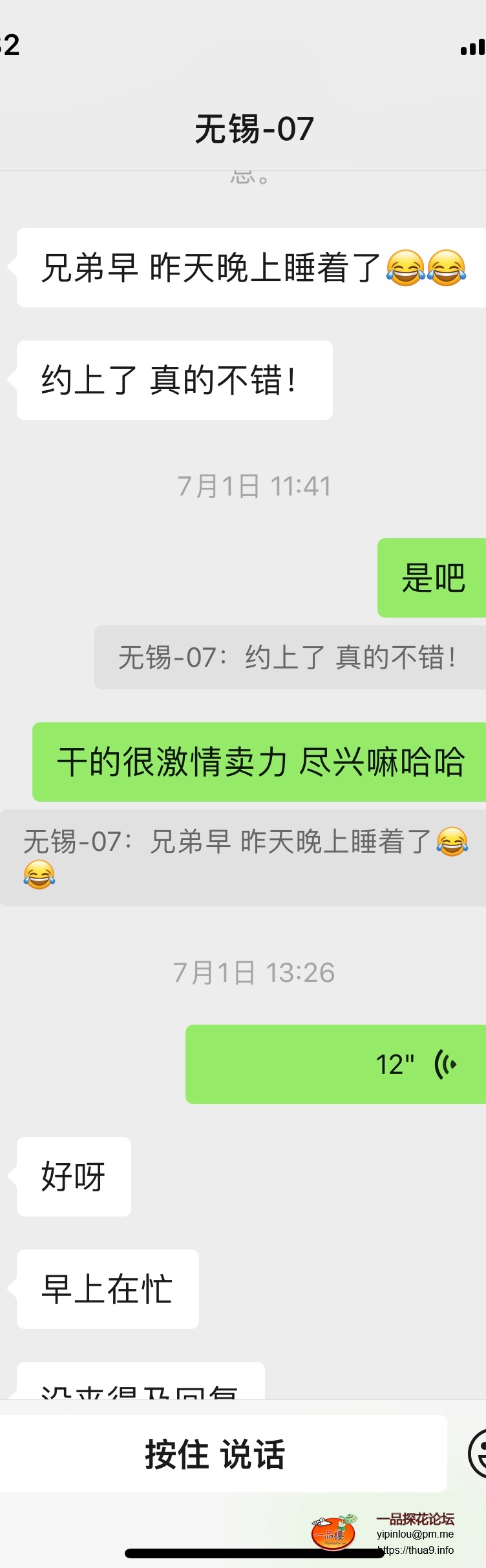Screen dimensions: 486x1568
Task: Open quoted message 约上了 真的不错
Action: point(290,658)
